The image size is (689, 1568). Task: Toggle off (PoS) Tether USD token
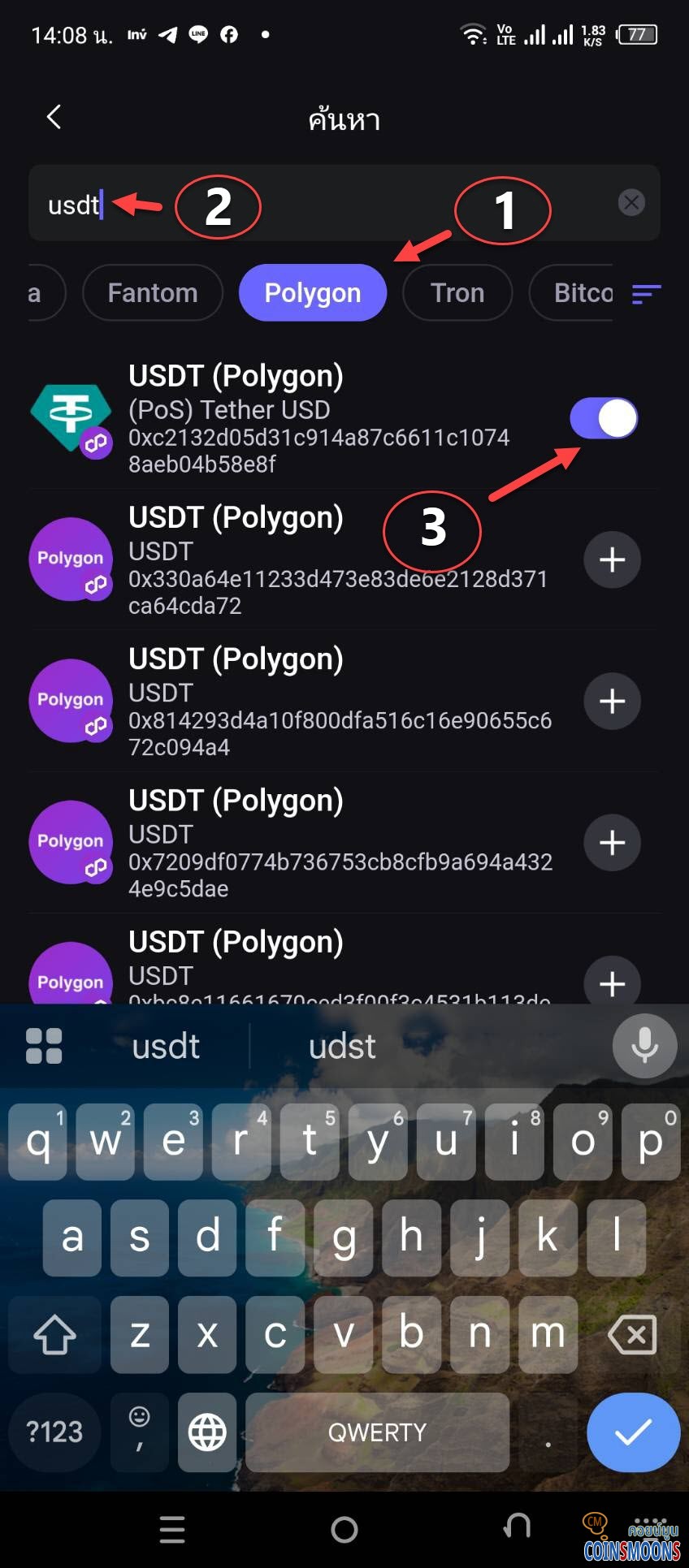point(604,419)
